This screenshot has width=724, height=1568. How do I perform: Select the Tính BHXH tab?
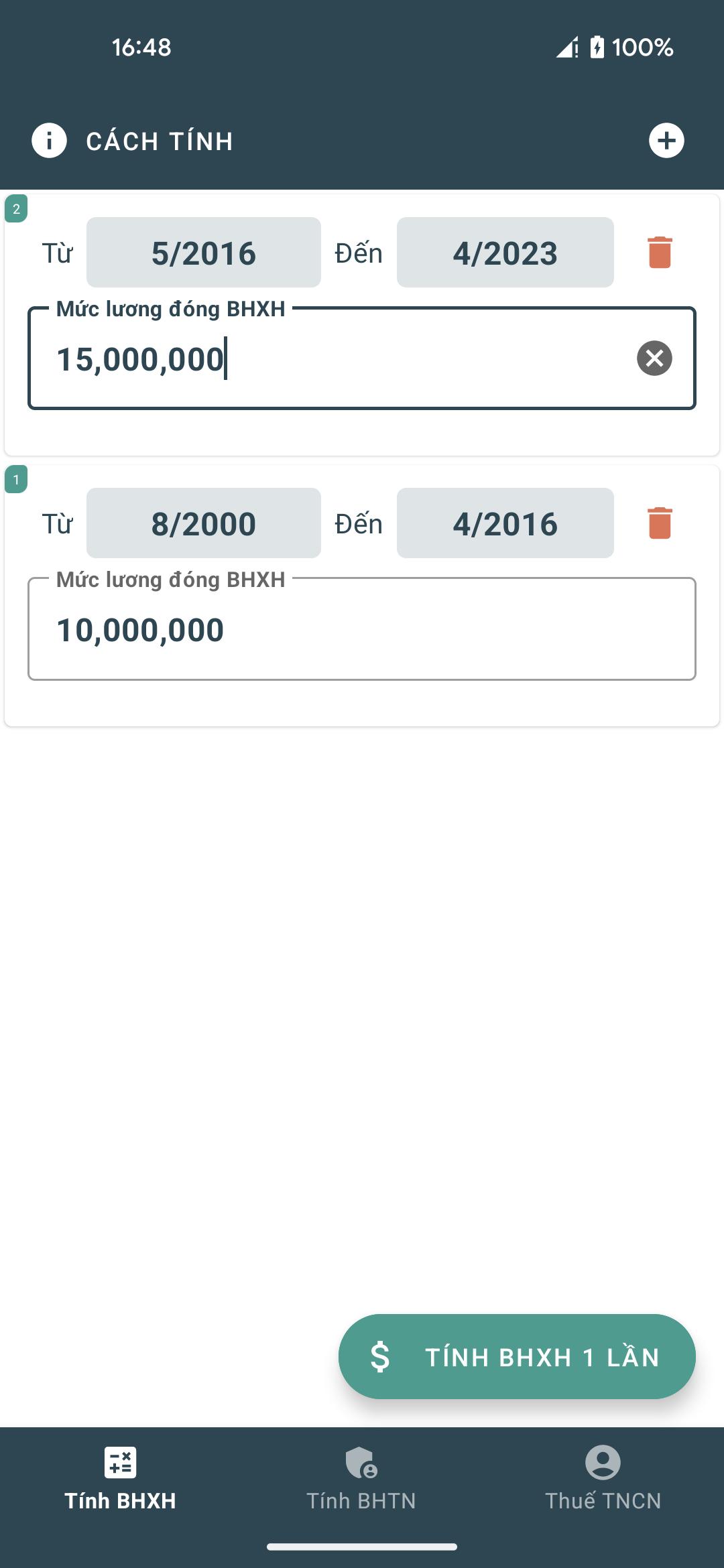pos(121,1479)
